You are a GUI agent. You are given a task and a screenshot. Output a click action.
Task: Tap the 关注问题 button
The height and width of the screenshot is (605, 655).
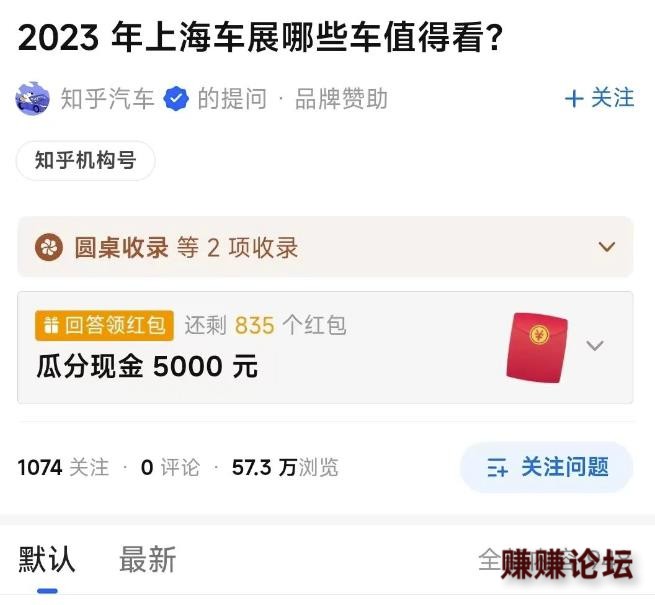[547, 467]
